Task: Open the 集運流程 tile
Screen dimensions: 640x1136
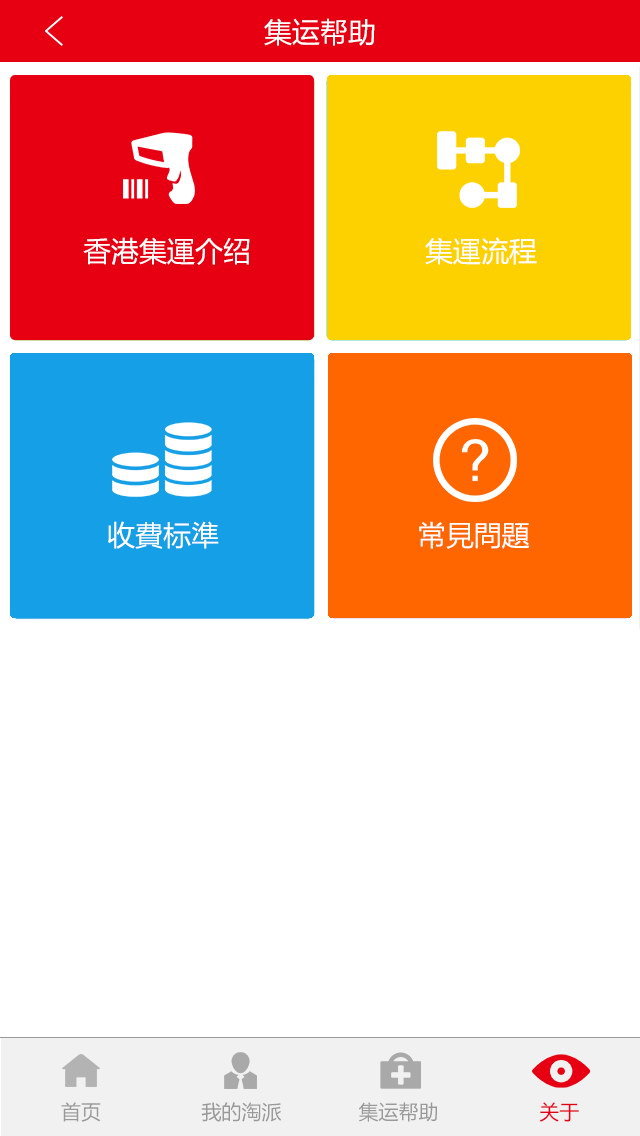Action: coord(479,208)
